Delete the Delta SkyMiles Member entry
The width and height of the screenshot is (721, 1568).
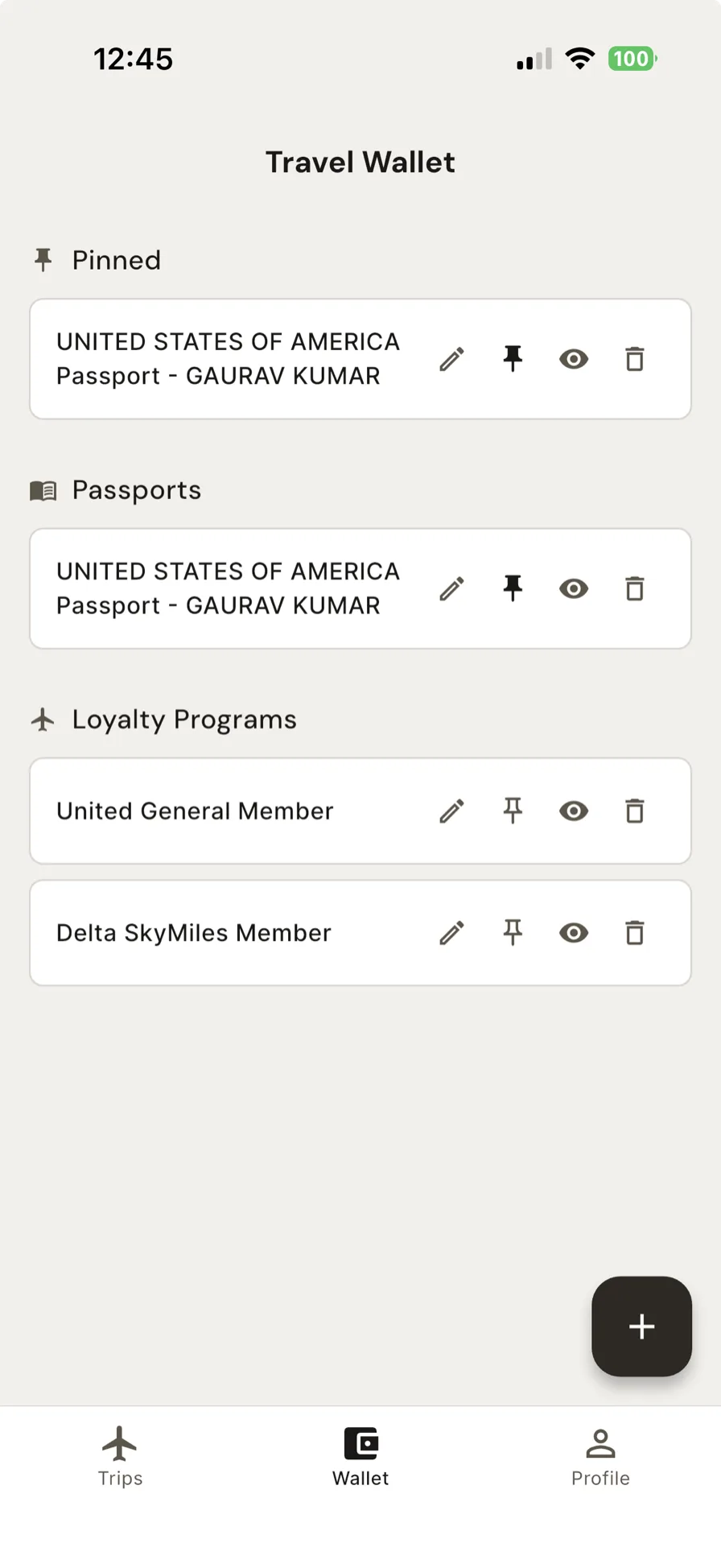[635, 933]
